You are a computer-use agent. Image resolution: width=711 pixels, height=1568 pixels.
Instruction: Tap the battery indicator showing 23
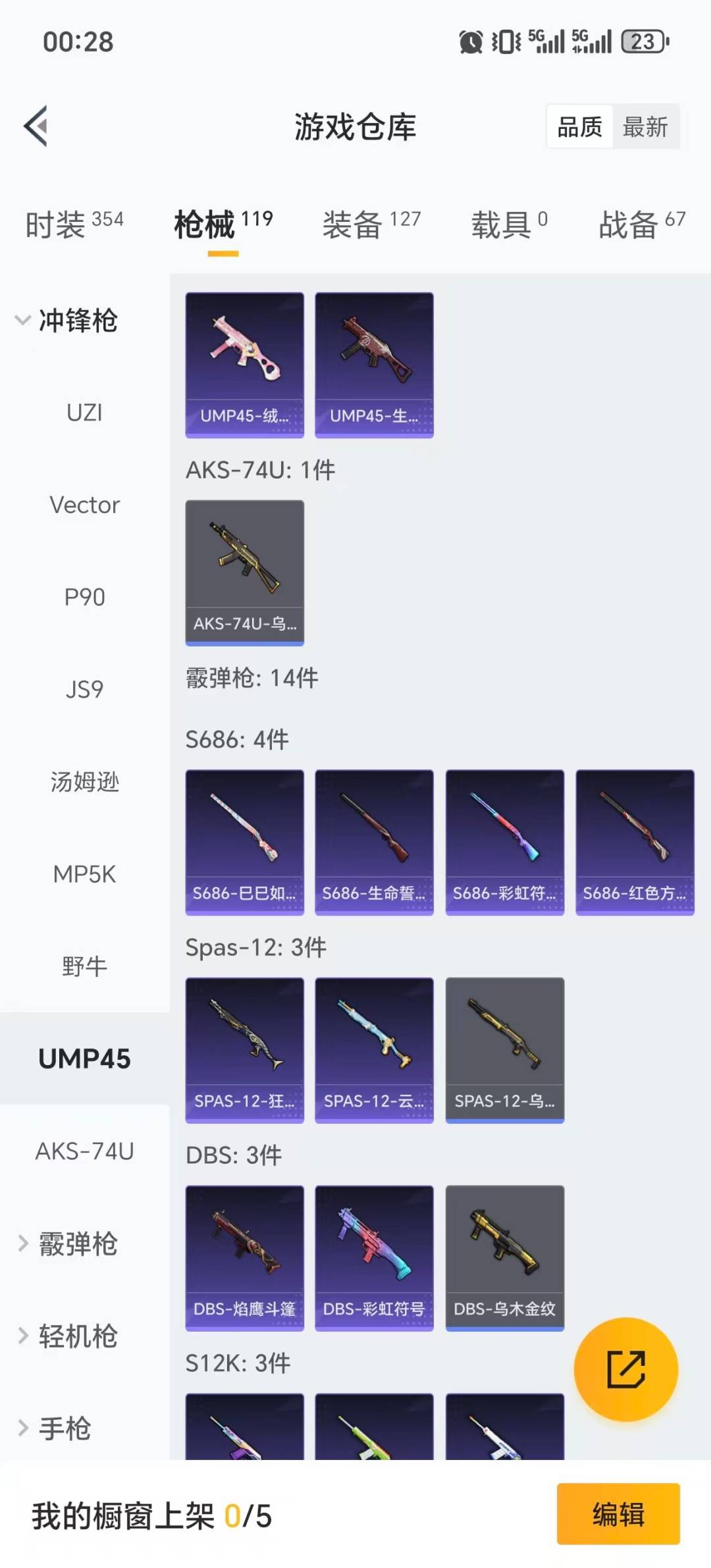pos(642,41)
